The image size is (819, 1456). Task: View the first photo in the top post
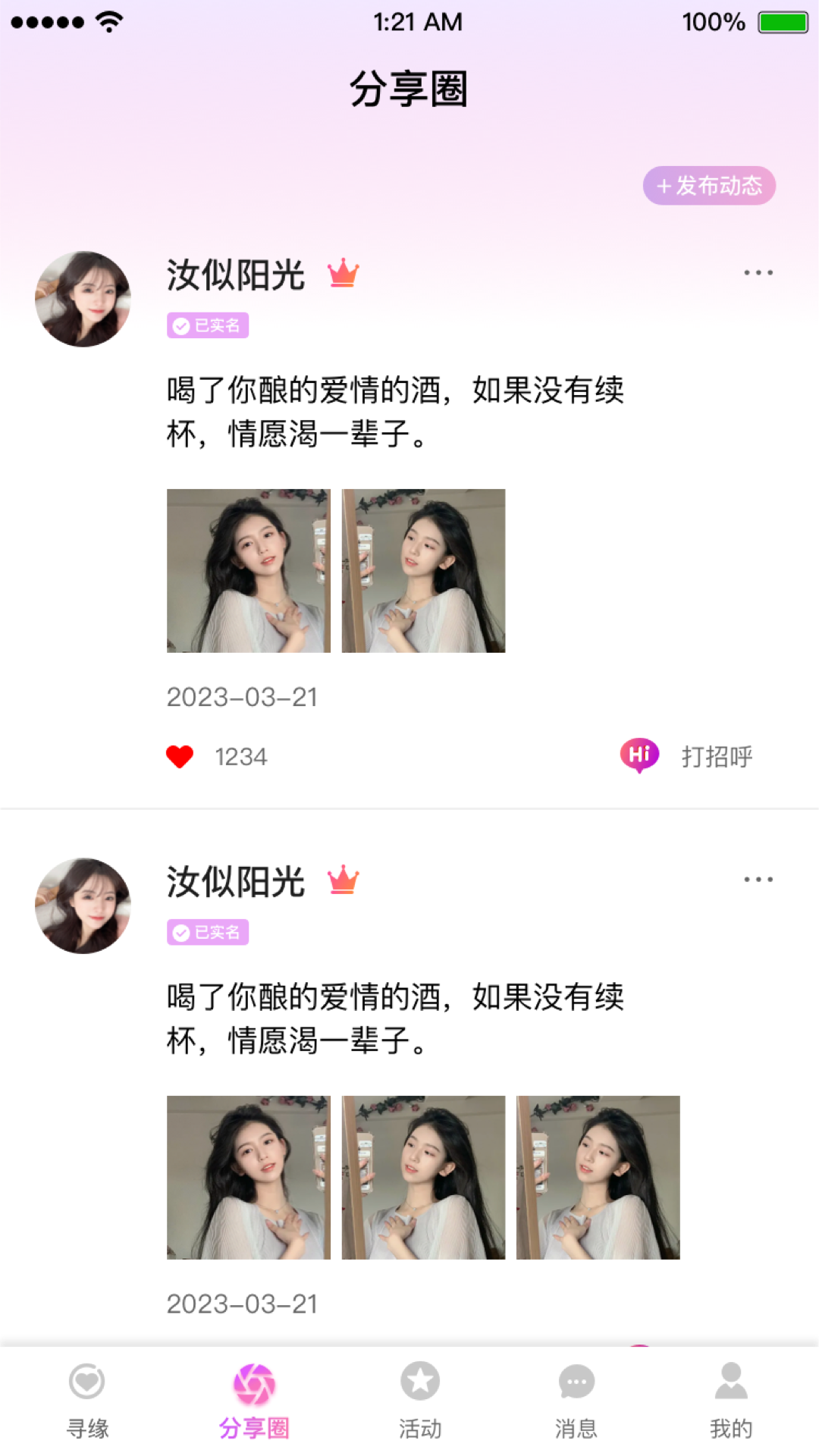tap(248, 570)
